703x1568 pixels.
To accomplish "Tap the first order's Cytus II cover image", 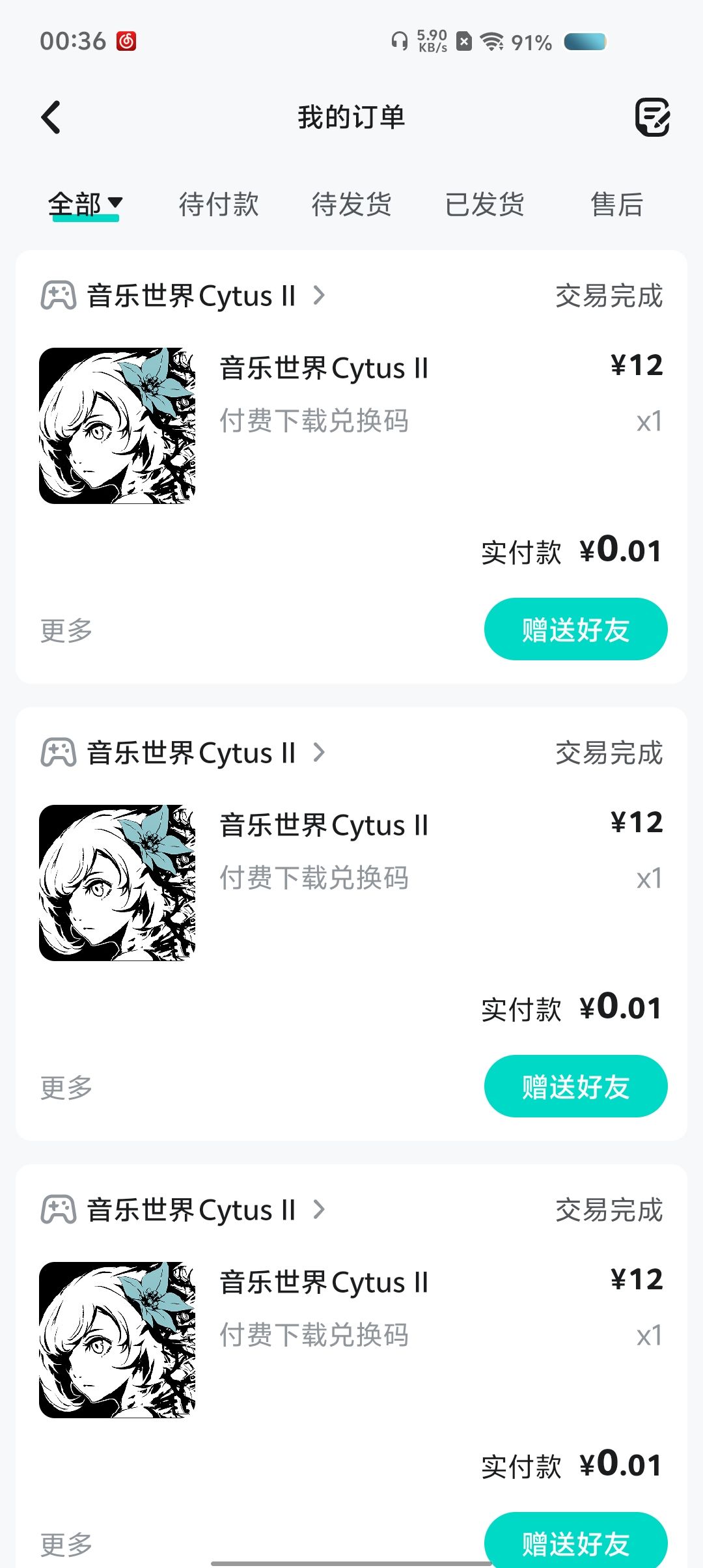I will (117, 426).
